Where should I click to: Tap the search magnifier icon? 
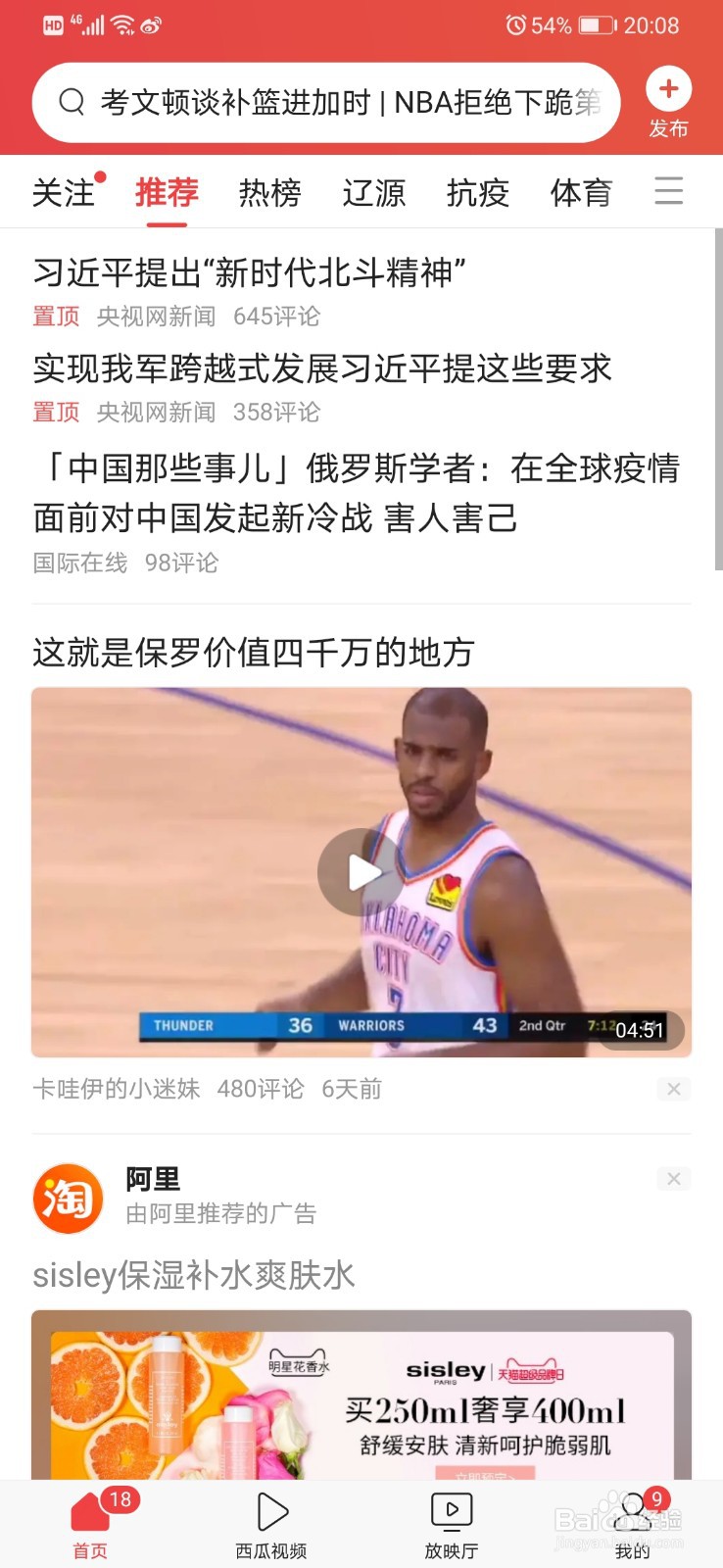pyautogui.click(x=71, y=102)
